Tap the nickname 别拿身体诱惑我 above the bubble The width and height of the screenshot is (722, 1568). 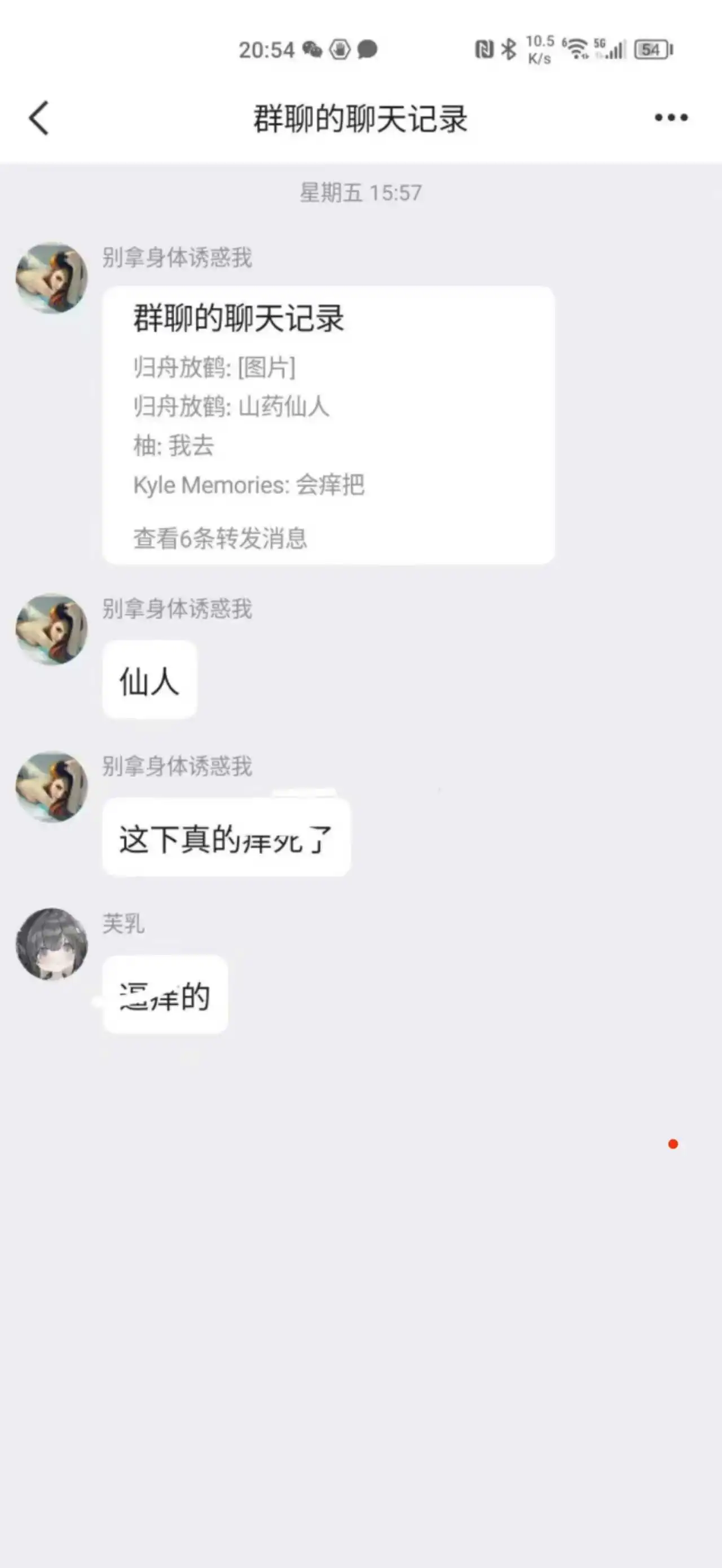(177, 257)
